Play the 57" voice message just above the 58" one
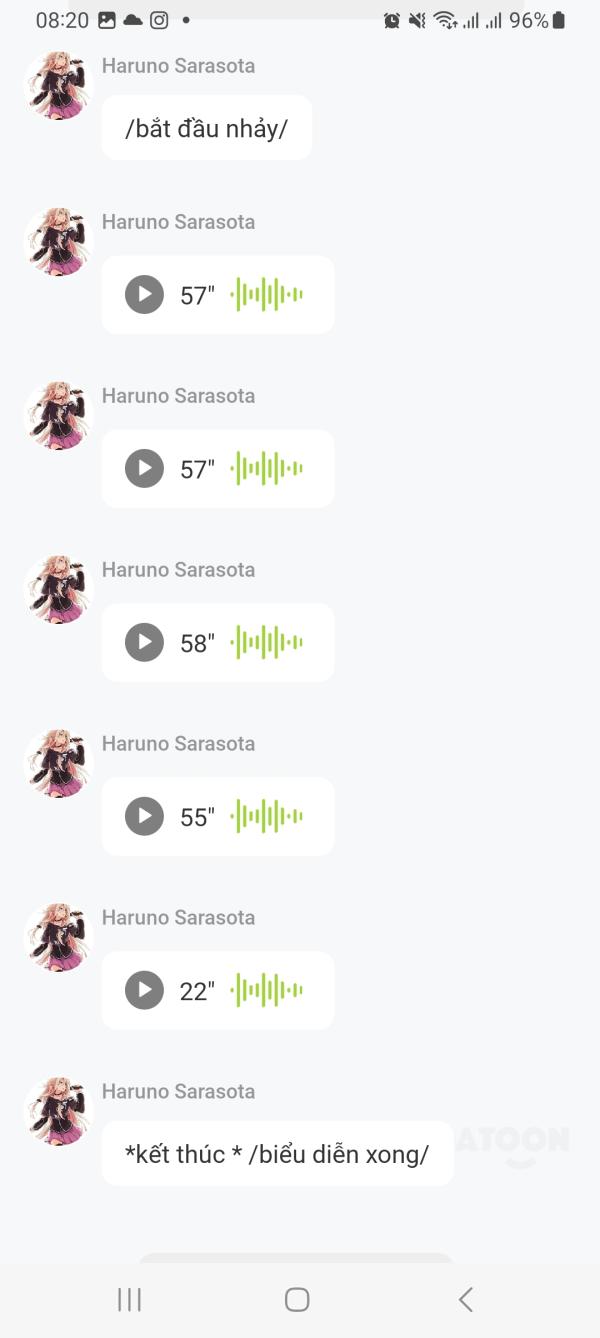 click(144, 468)
